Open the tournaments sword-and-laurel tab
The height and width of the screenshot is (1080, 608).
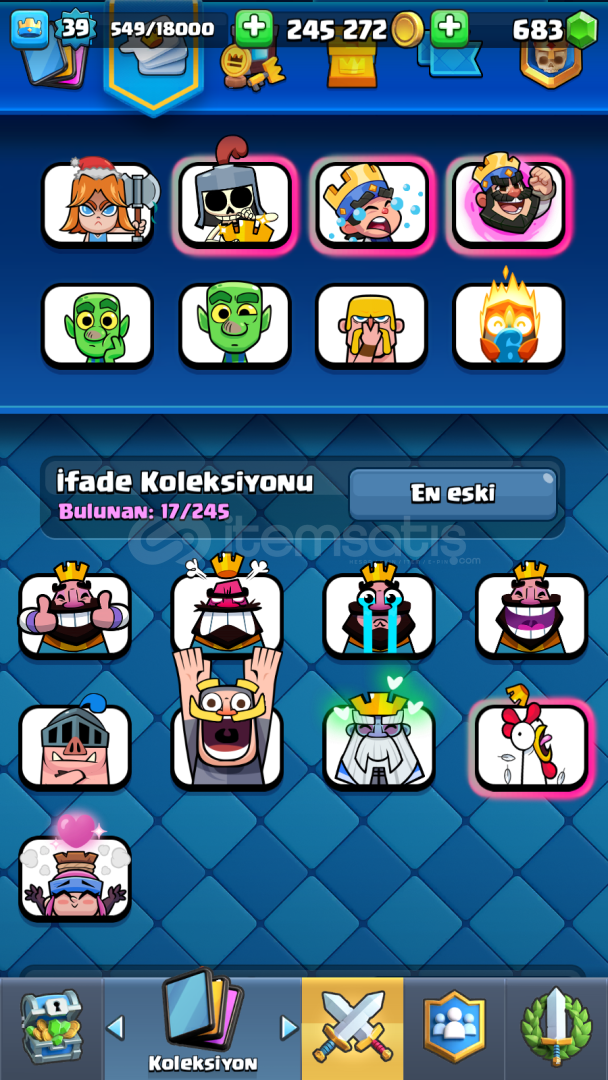pos(556,1029)
